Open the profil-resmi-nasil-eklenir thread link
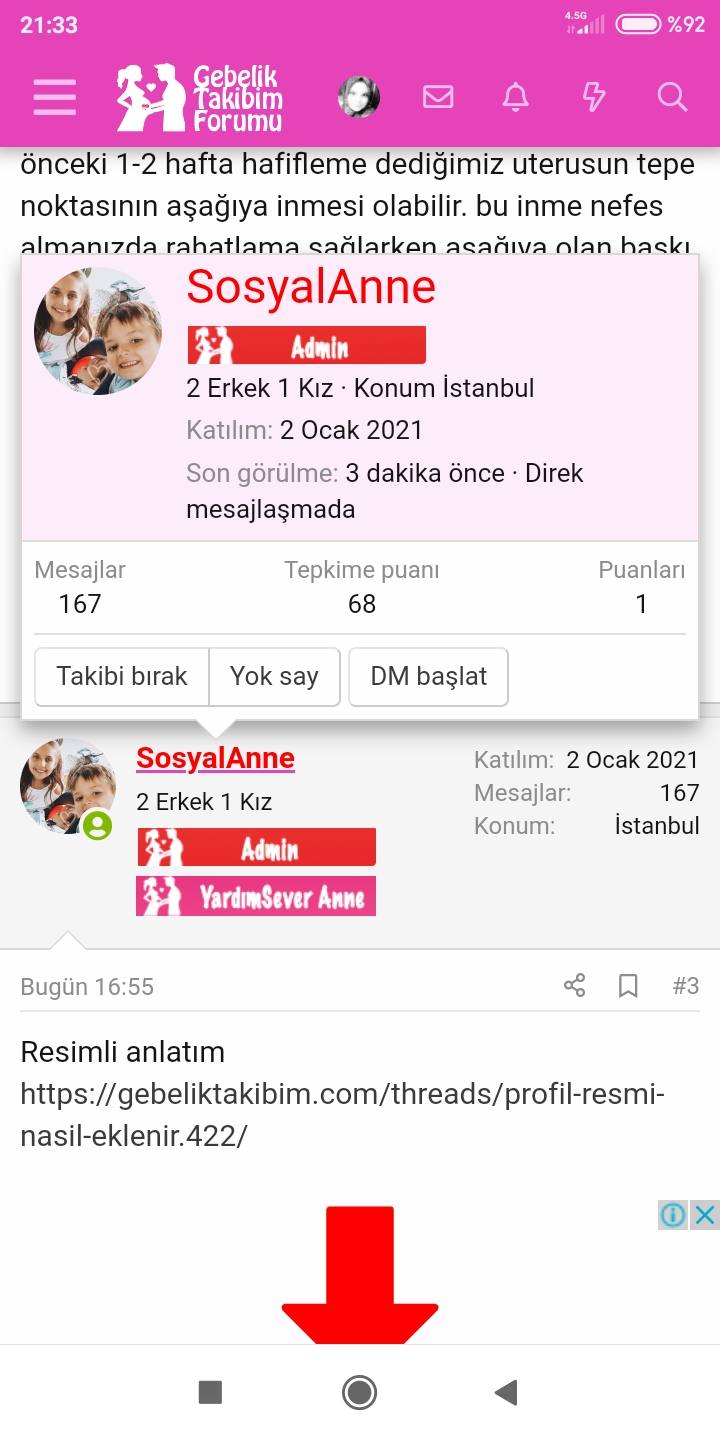The width and height of the screenshot is (720, 1440). click(x=342, y=1115)
